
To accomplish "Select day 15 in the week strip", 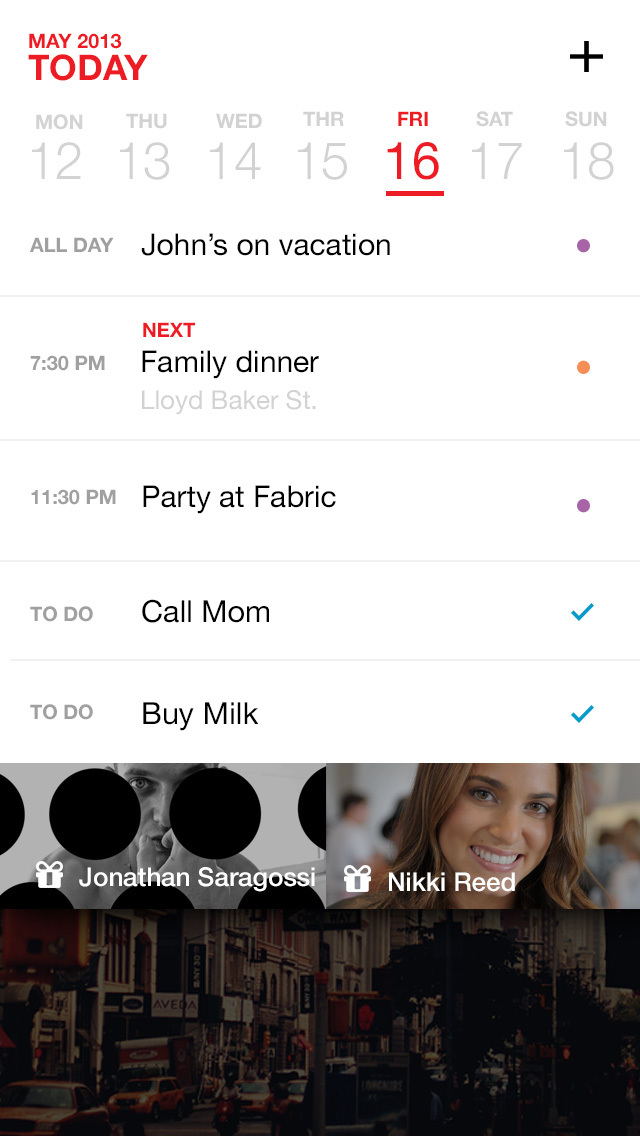I will pos(323,148).
